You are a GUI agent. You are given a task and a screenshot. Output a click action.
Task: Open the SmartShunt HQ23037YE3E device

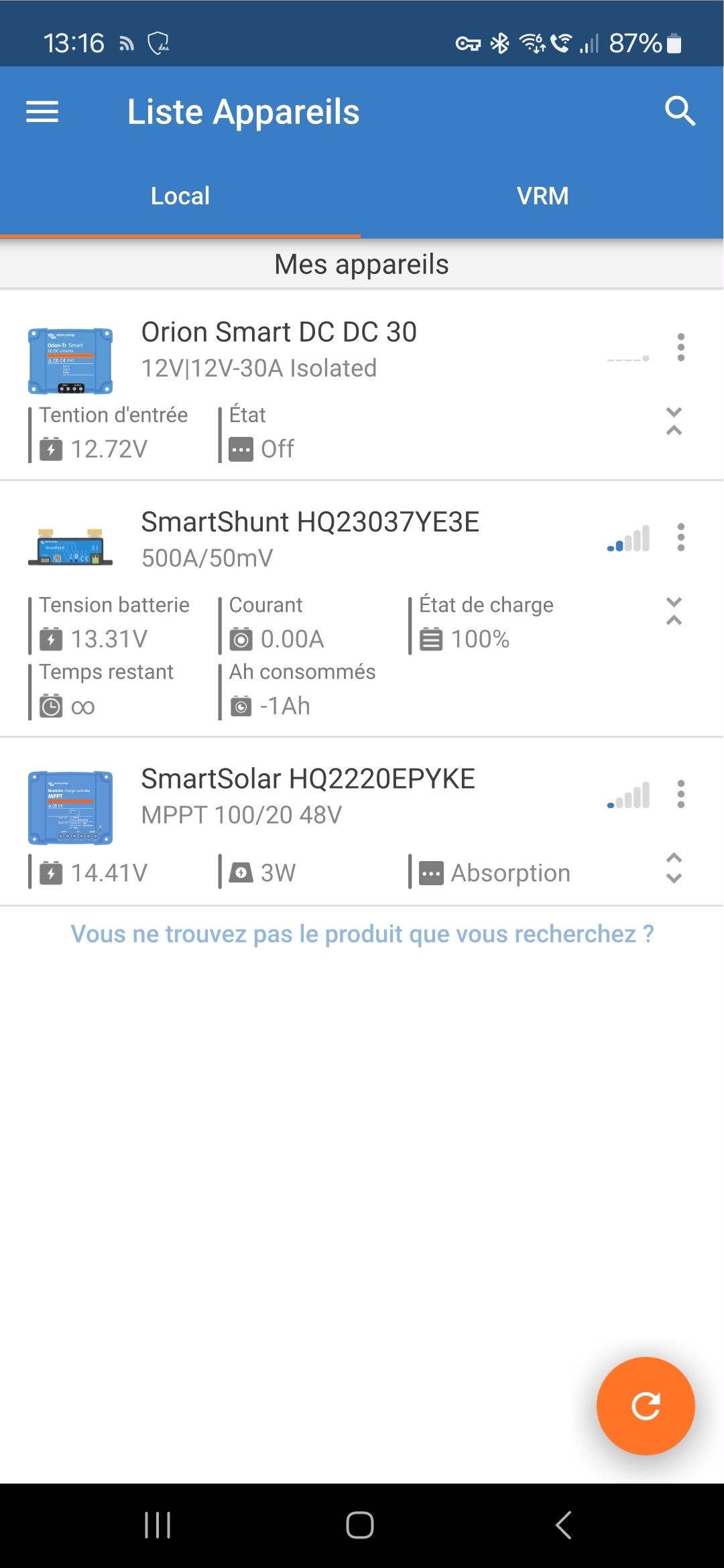tap(310, 539)
